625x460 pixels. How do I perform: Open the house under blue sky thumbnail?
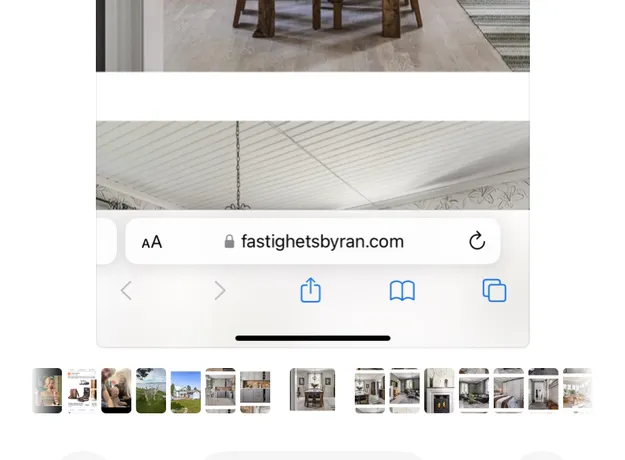pos(186,391)
